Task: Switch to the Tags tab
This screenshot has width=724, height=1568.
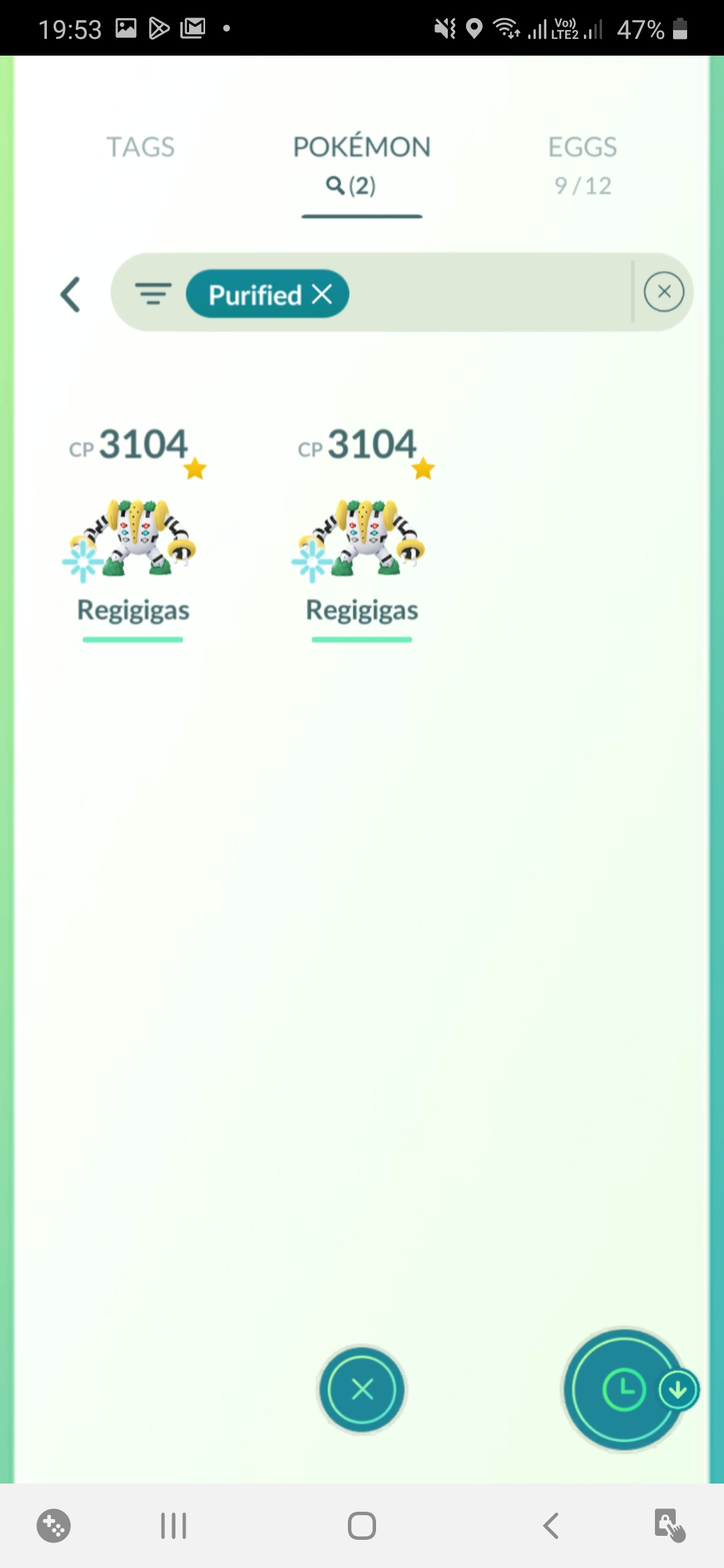Action: pyautogui.click(x=140, y=147)
